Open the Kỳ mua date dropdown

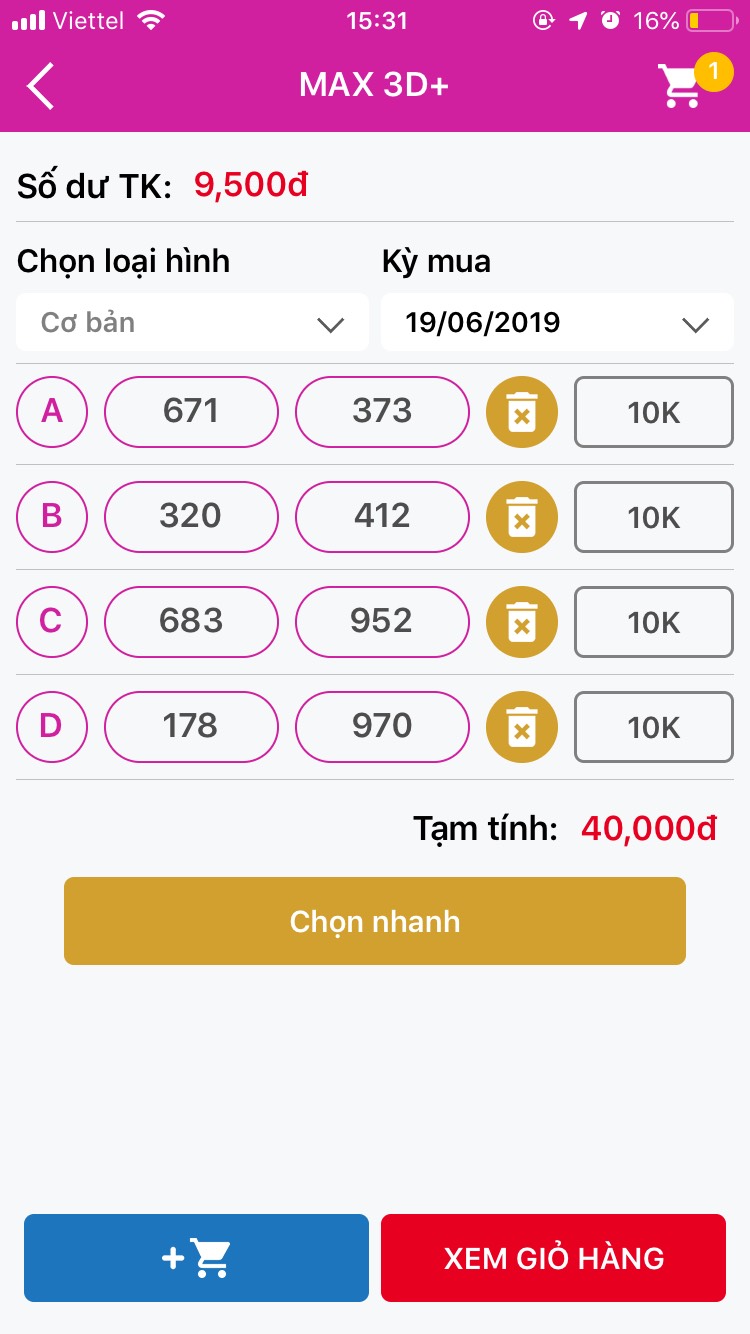[557, 323]
